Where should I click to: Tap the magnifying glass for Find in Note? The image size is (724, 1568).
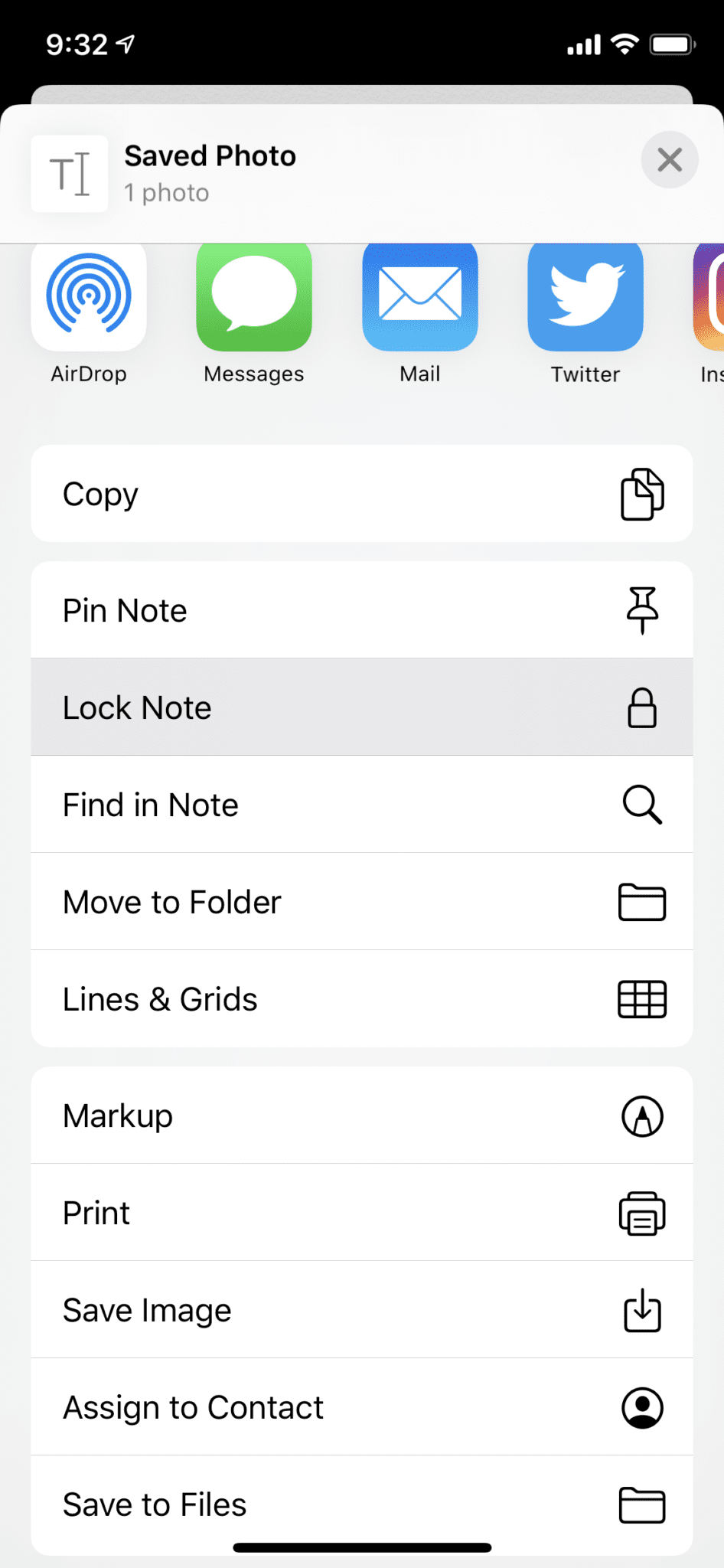643,805
